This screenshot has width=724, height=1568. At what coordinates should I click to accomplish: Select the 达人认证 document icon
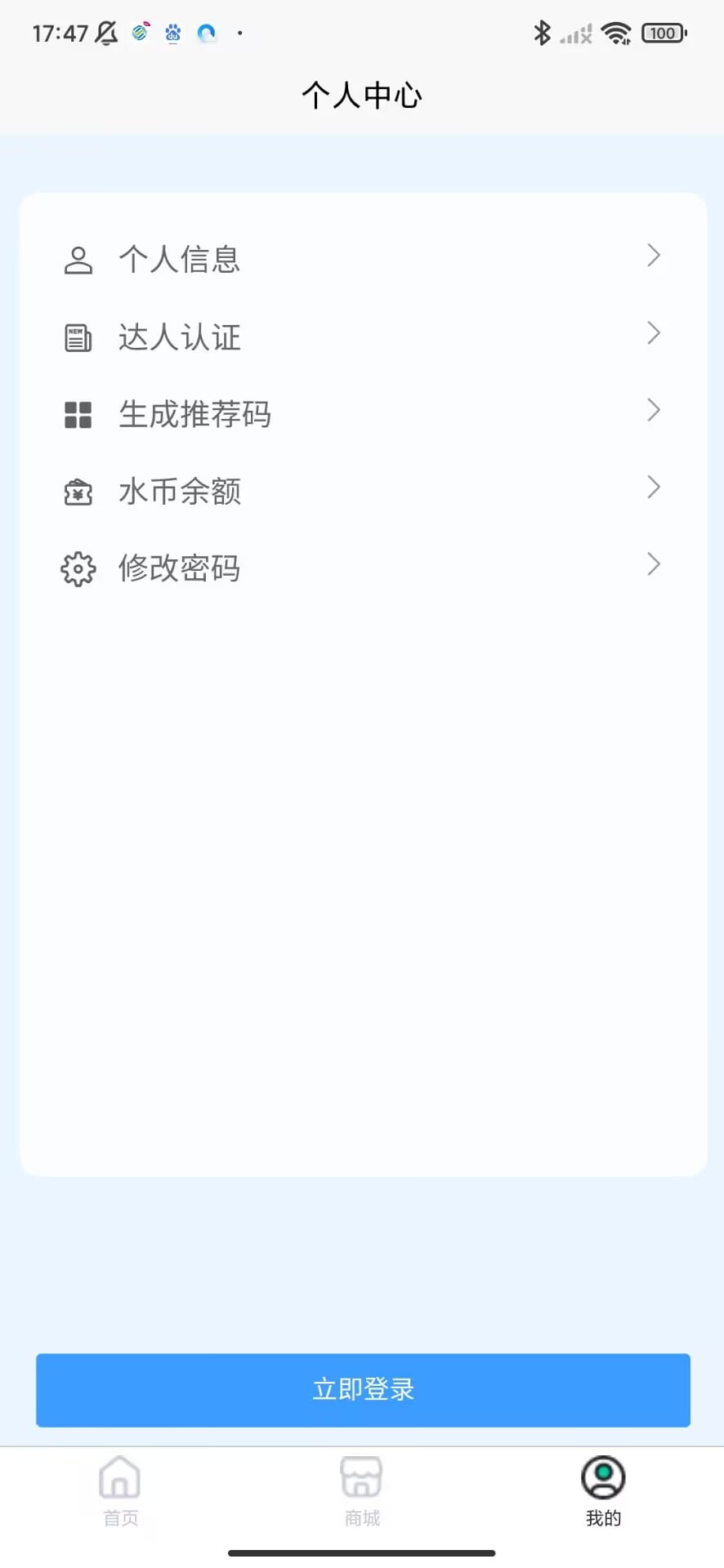pyautogui.click(x=78, y=336)
